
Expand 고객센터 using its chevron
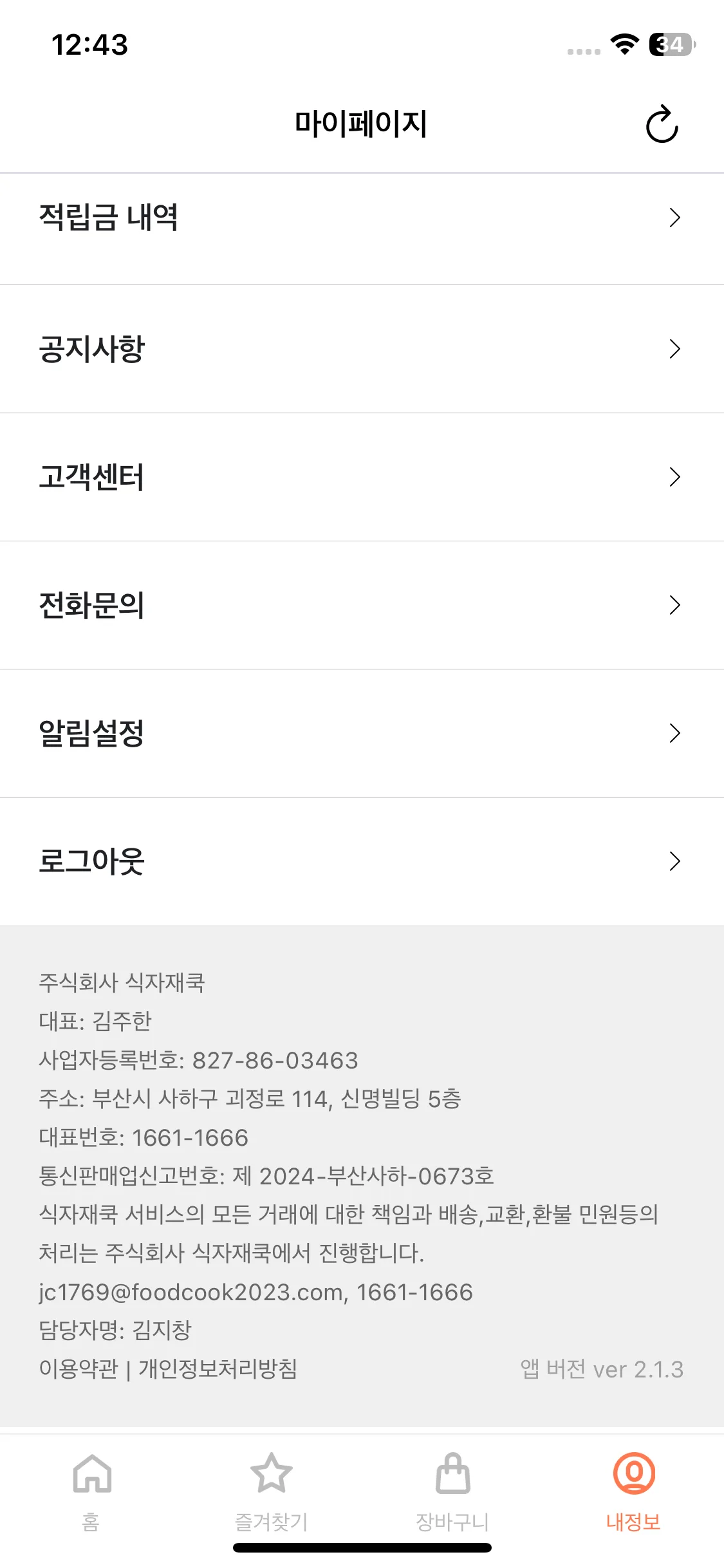click(x=674, y=476)
